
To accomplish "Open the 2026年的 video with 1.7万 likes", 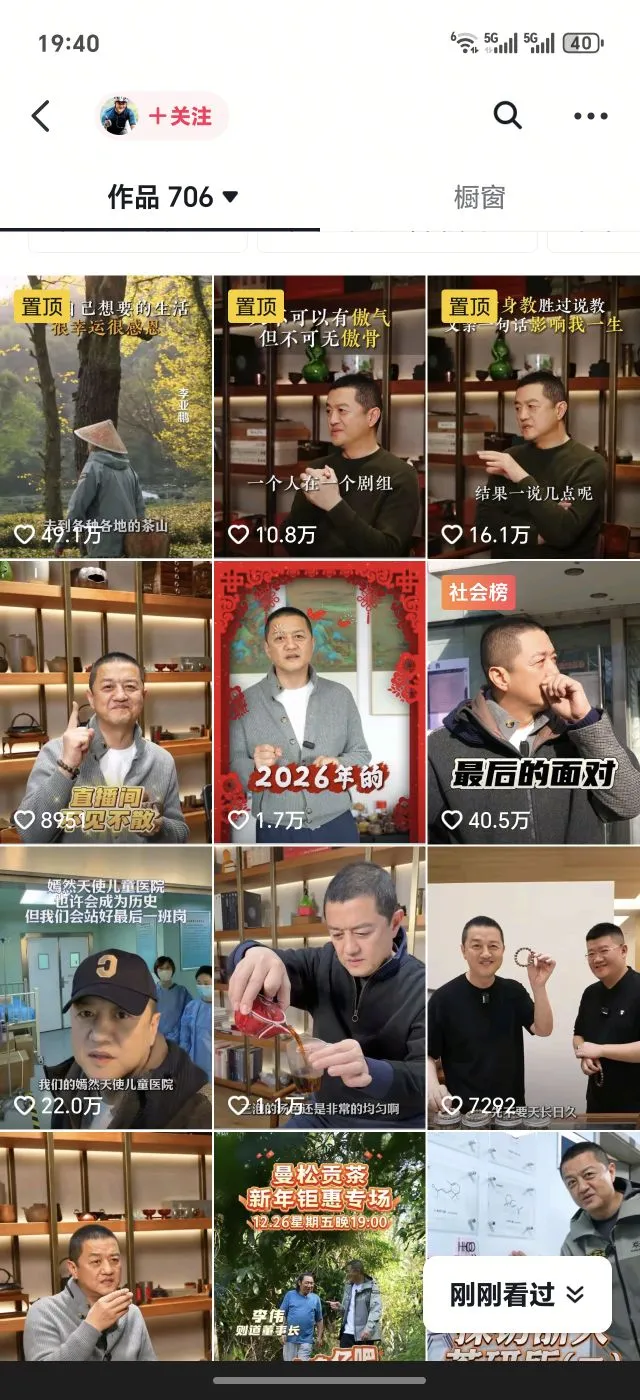I will coord(319,702).
